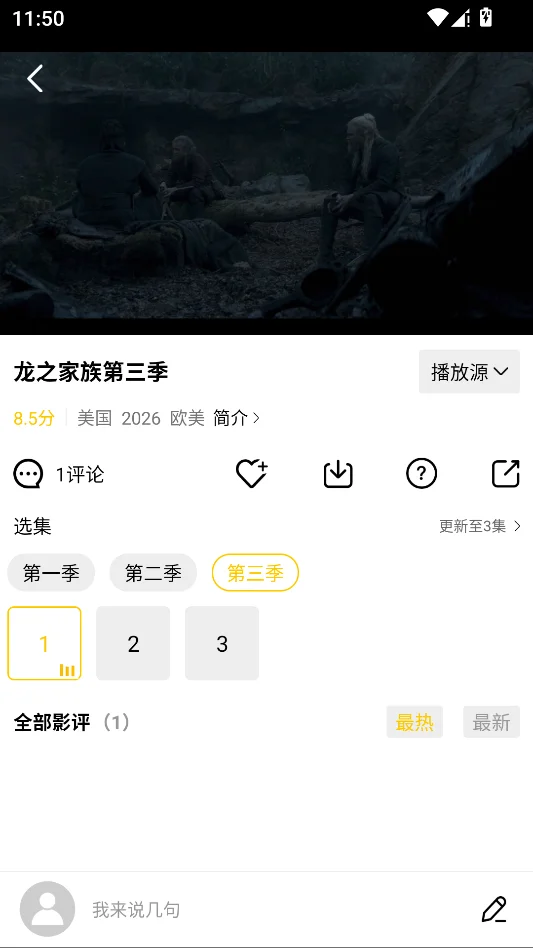This screenshot has height=948, width=533.
Task: Open the 简介 synopsis link
Action: 236,418
